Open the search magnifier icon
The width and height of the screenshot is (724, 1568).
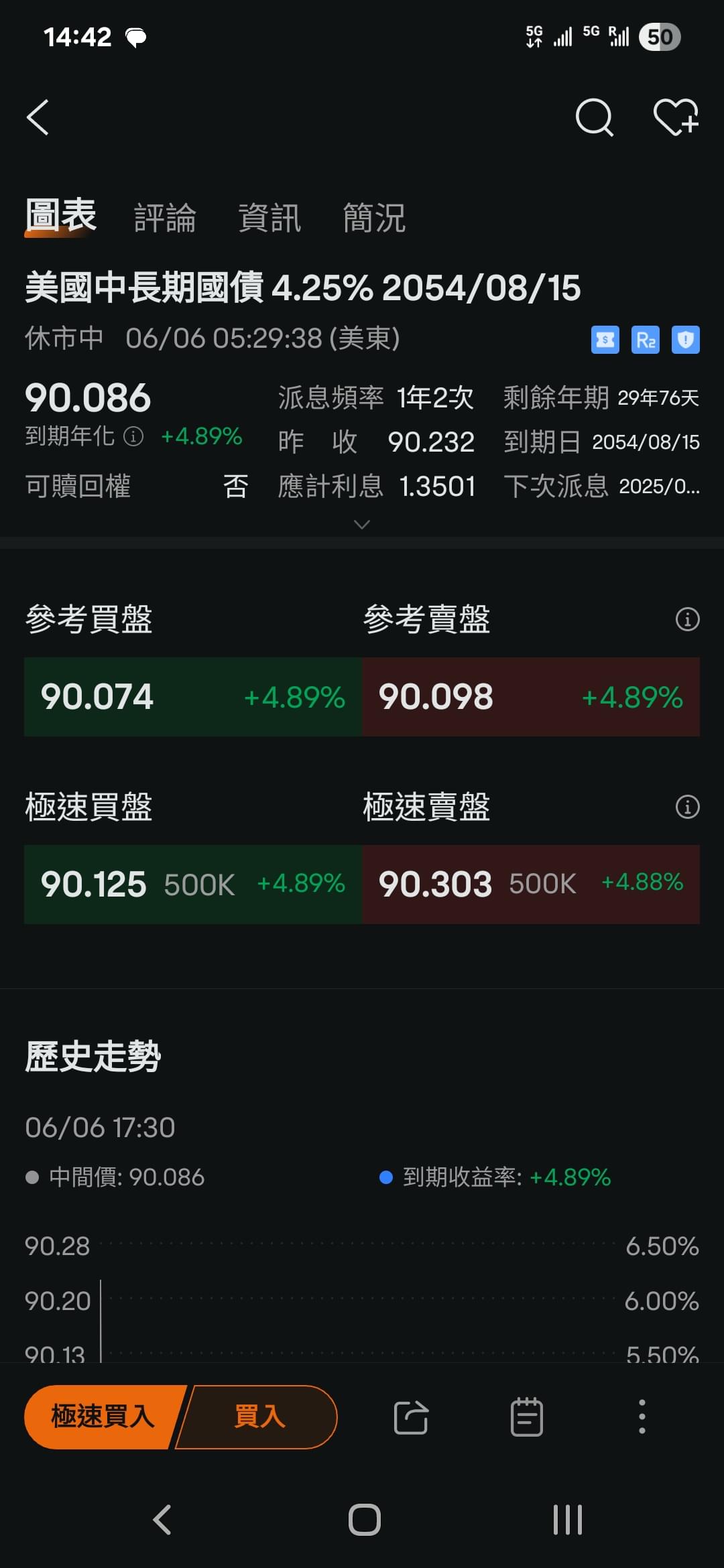595,118
